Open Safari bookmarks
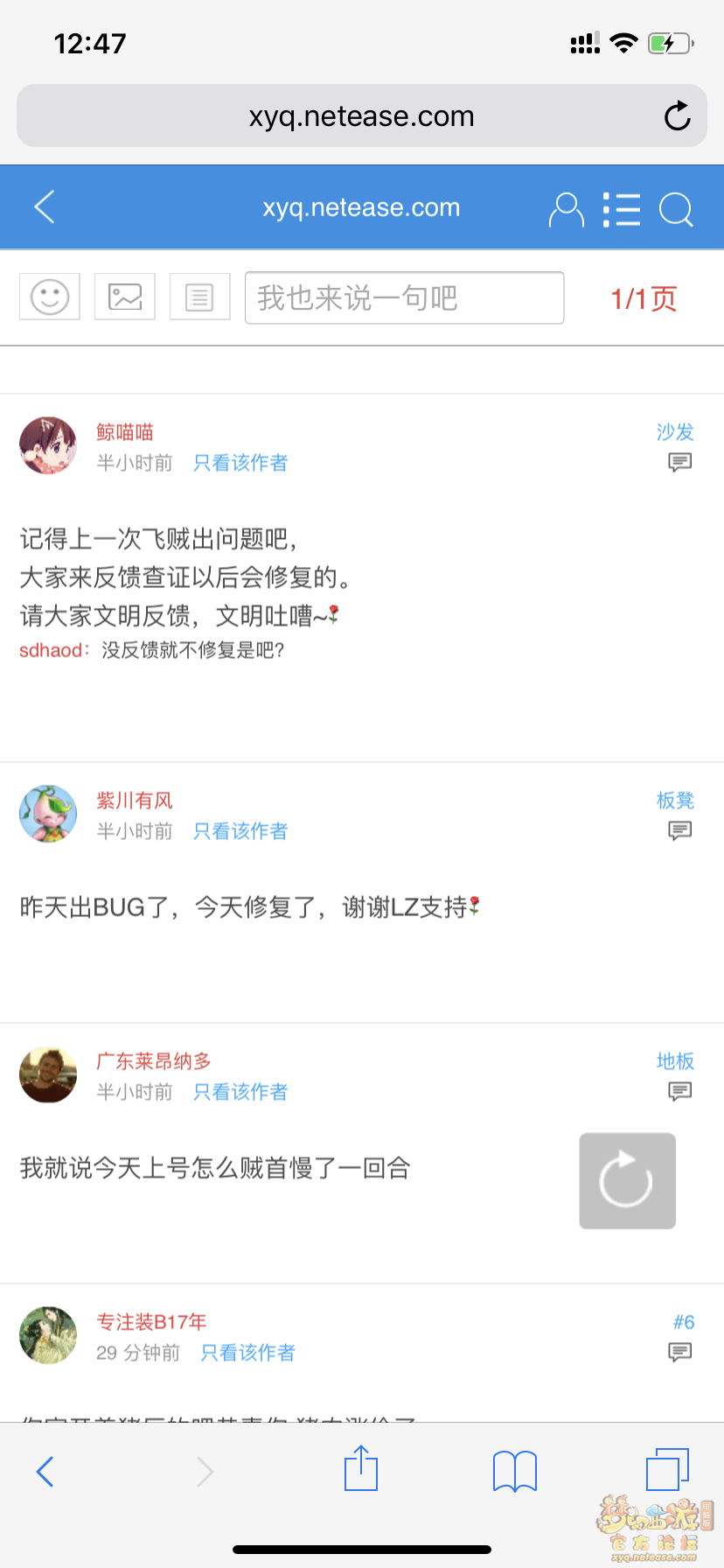The height and width of the screenshot is (1568, 724). 515,1471
